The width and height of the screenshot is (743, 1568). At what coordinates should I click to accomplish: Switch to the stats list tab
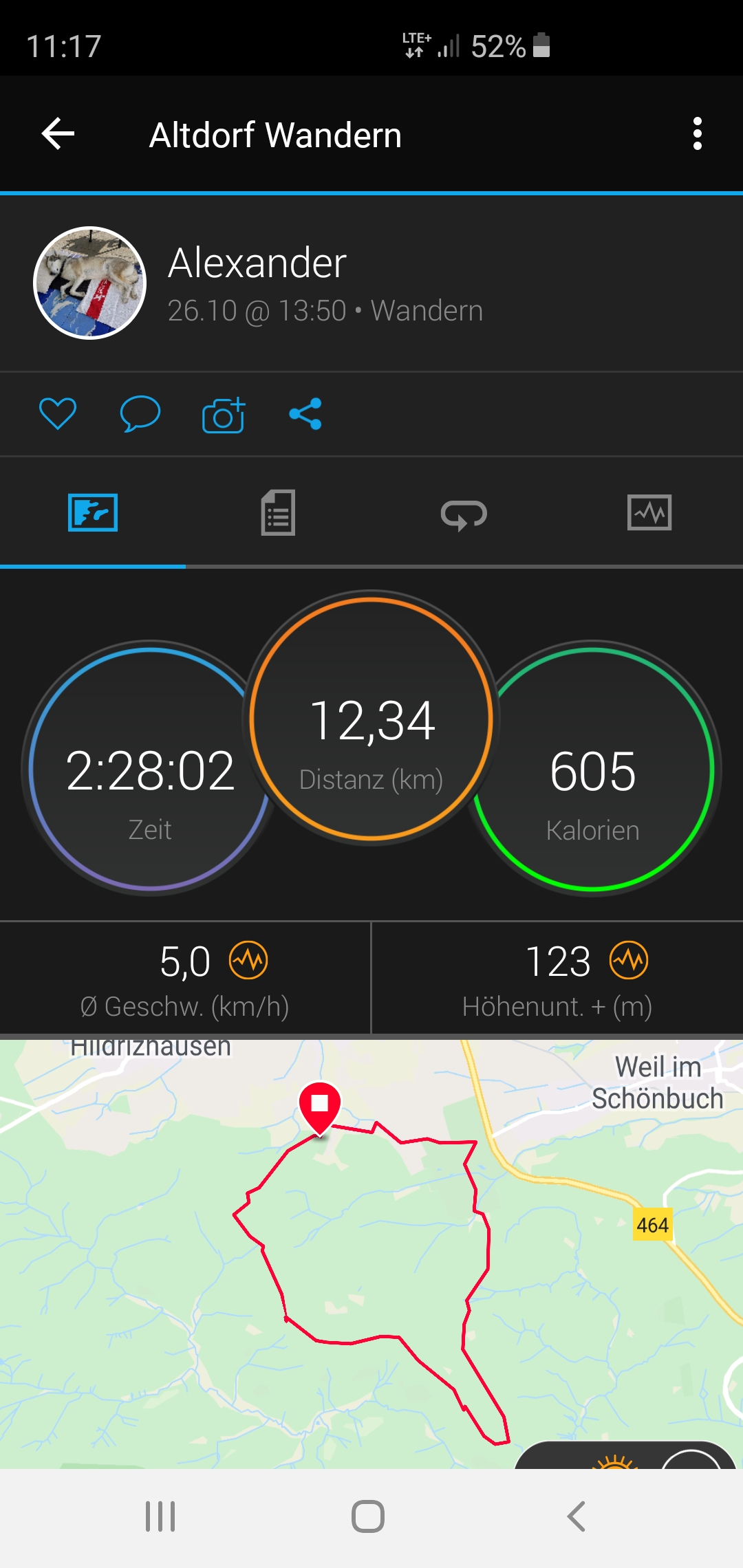278,513
